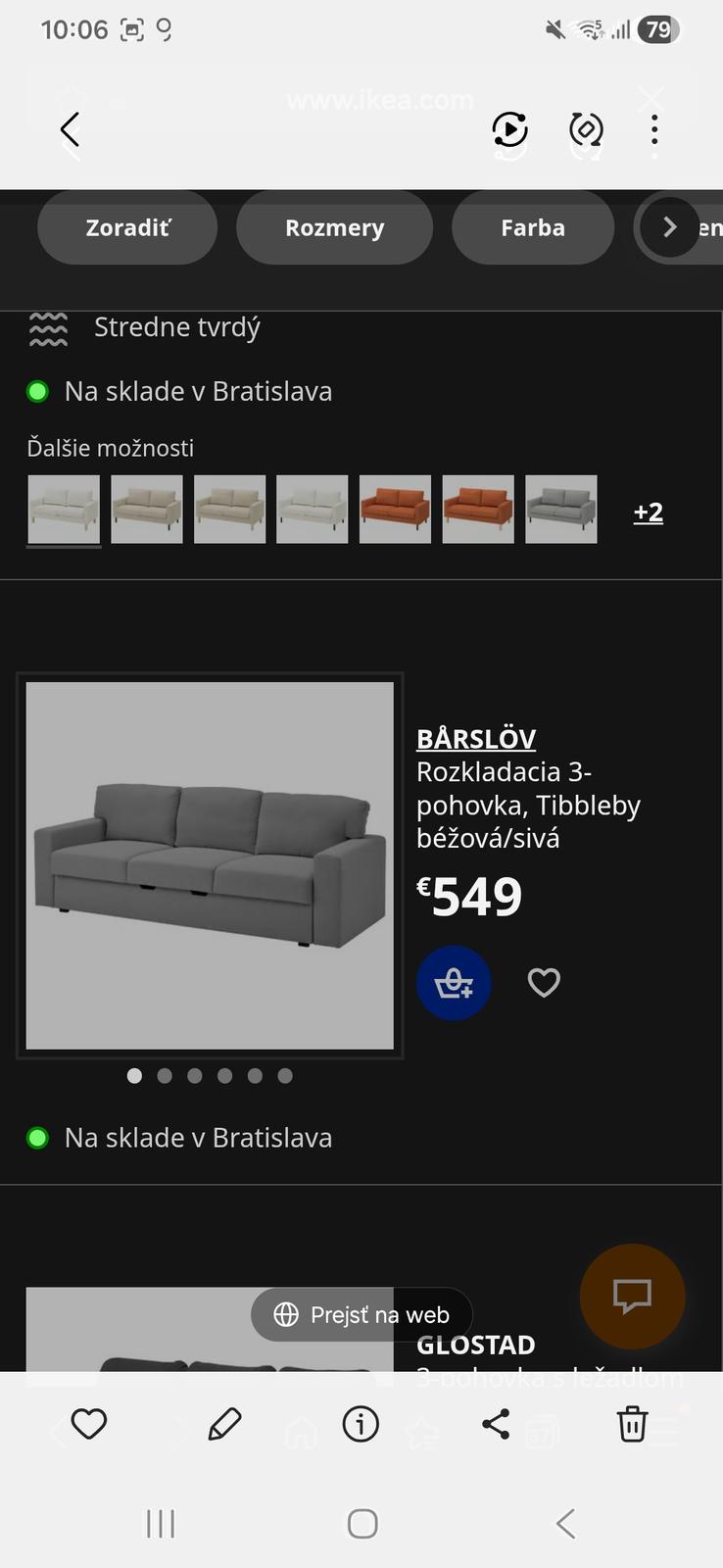Tap Prejsť na web button
This screenshot has height=1568, width=723.
[361, 1314]
